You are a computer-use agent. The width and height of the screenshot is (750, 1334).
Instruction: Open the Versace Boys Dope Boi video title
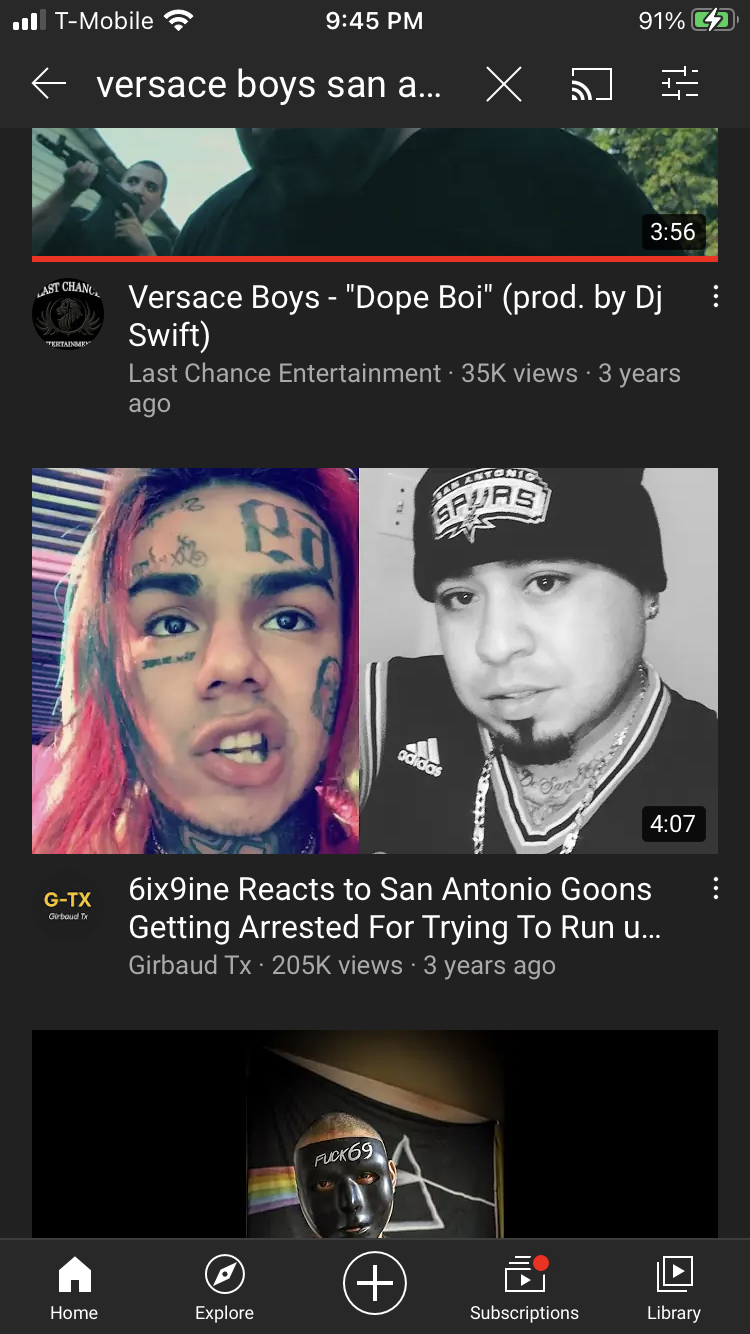pyautogui.click(x=396, y=316)
